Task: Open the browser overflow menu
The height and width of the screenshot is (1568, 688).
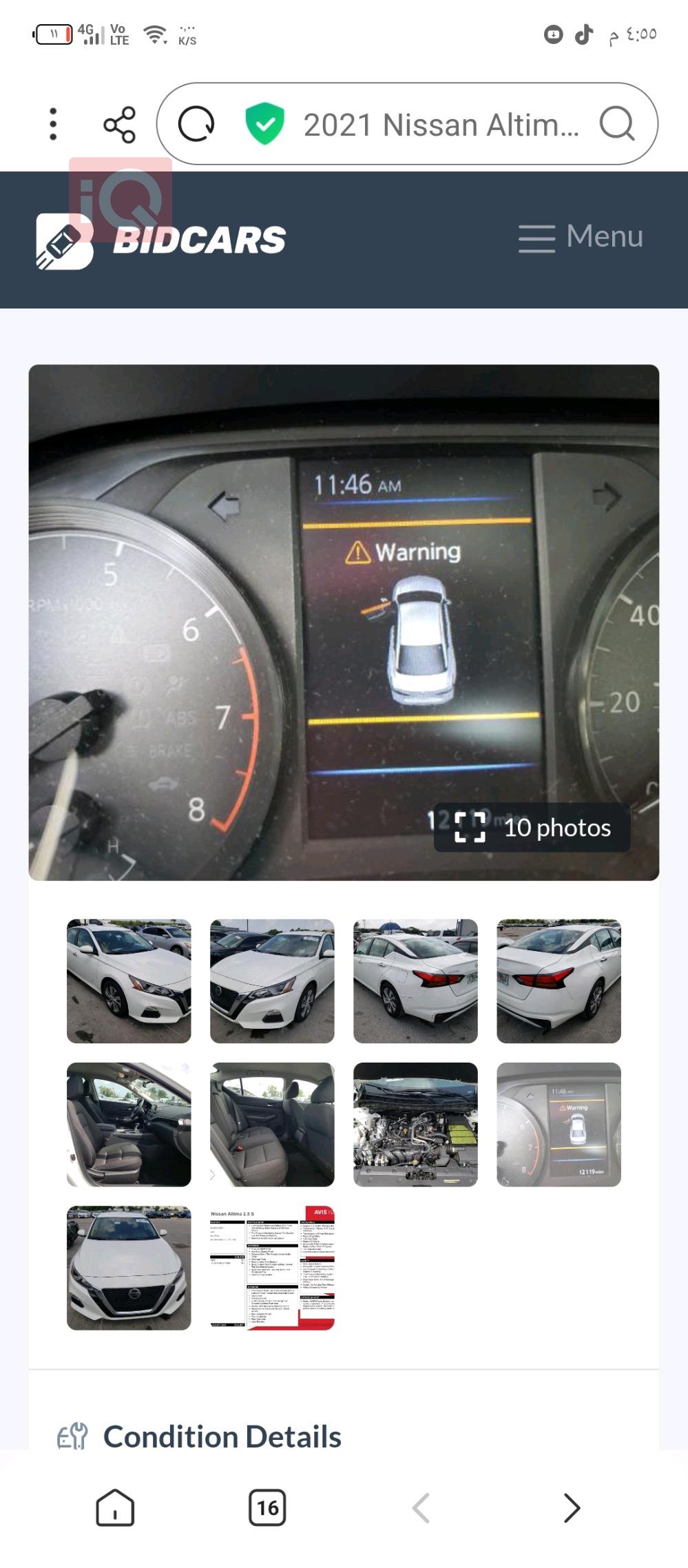Action: 53,125
